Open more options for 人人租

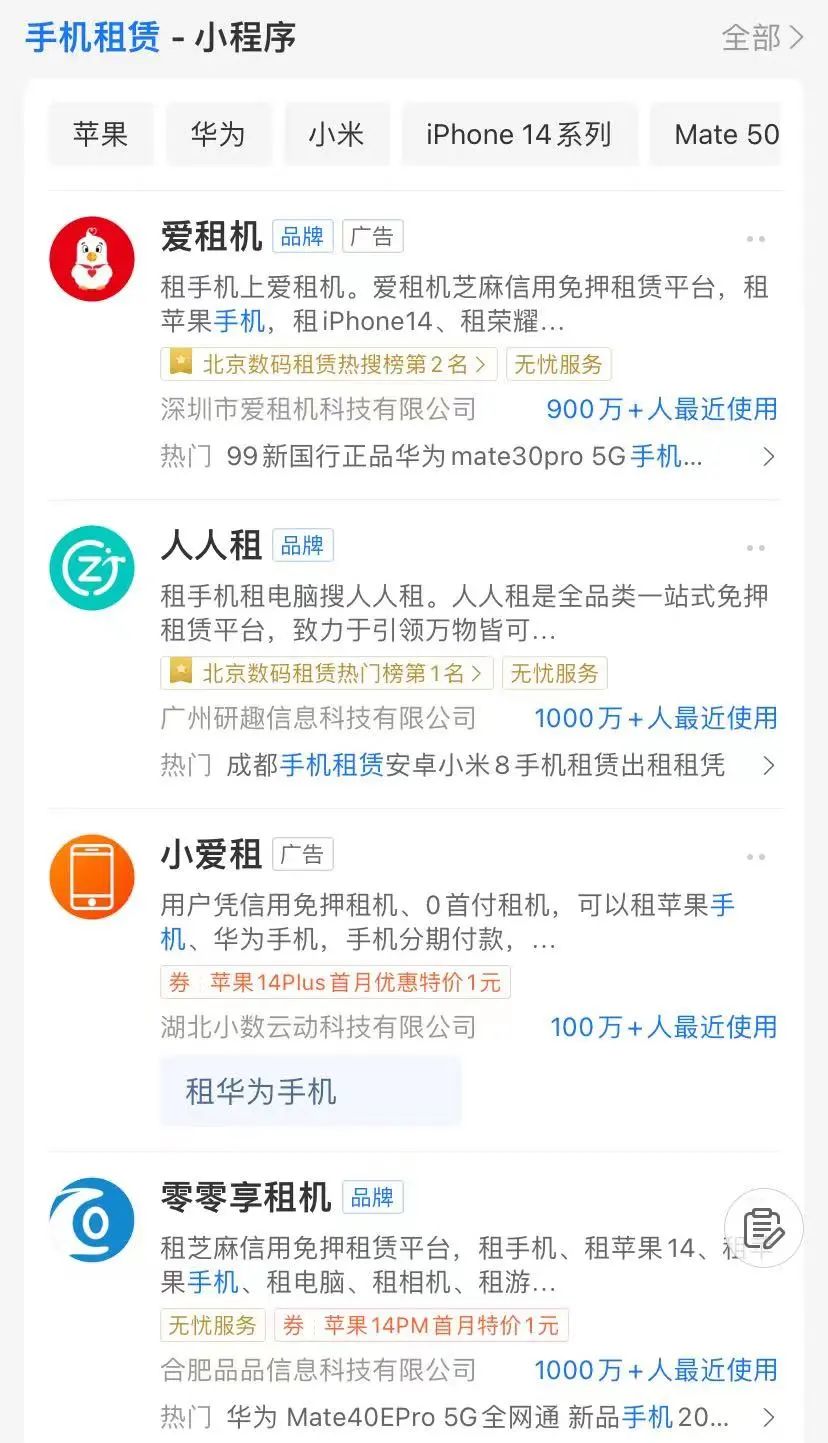(756, 549)
